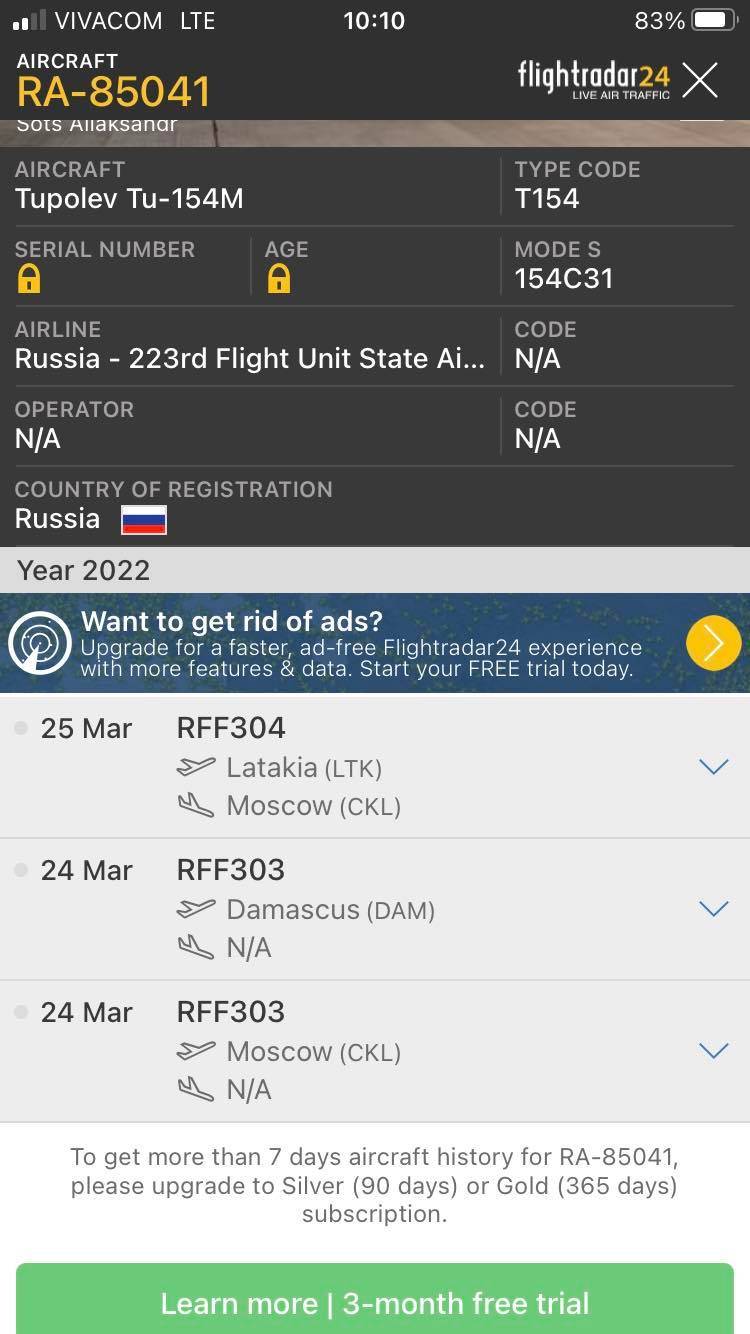Expand the RFF304 Latakia to Moscow flight
The width and height of the screenshot is (750, 1334).
point(713,767)
